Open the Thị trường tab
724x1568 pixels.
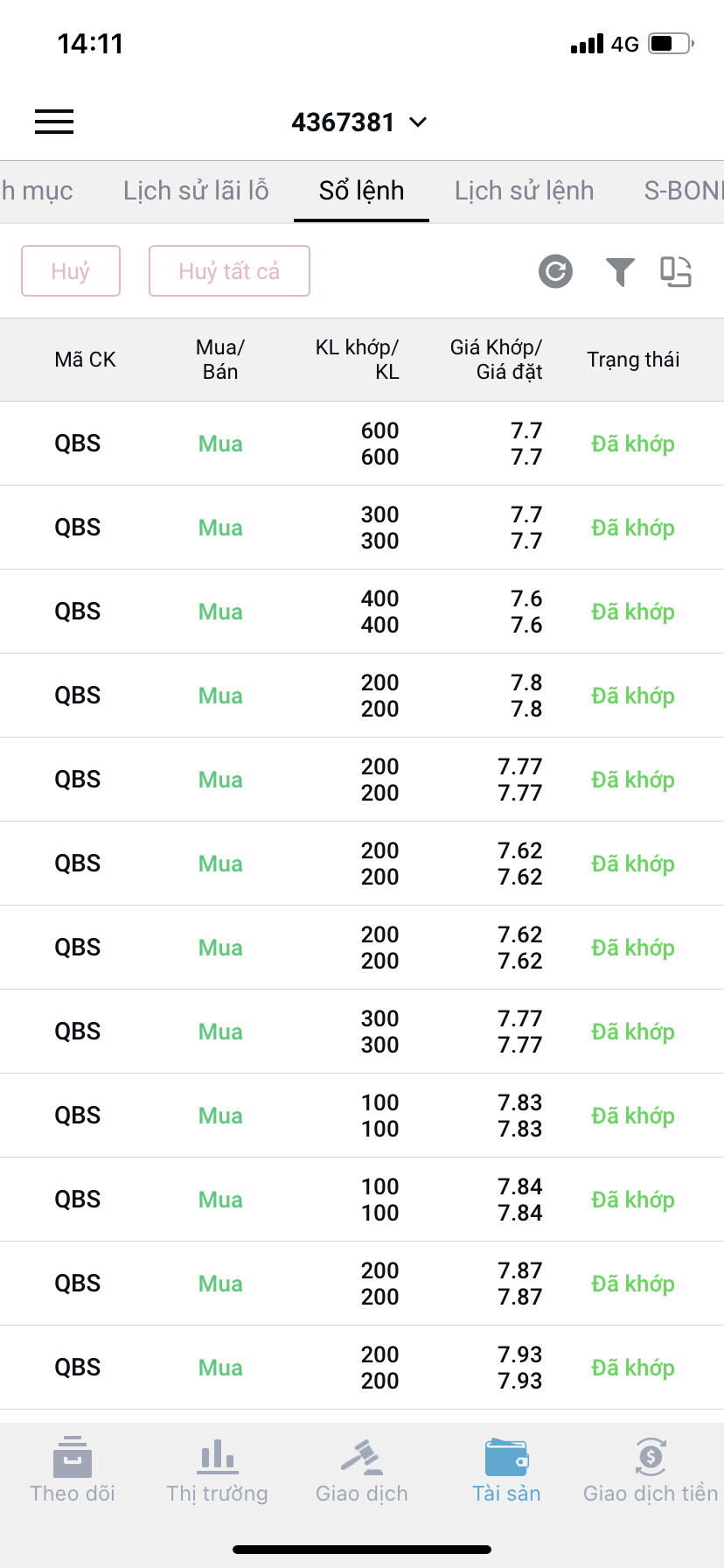[x=217, y=1470]
